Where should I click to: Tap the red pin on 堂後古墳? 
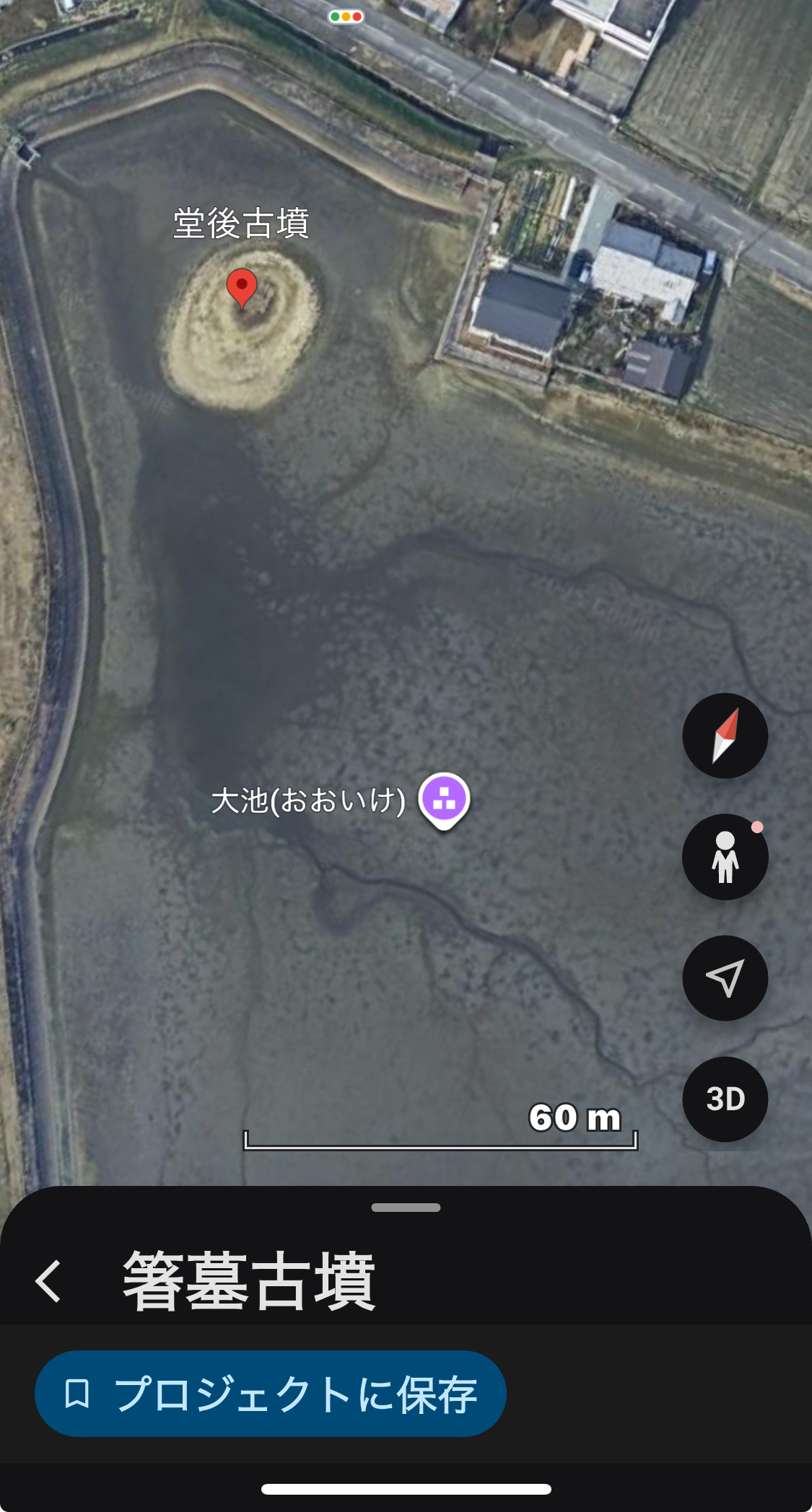[x=242, y=287]
